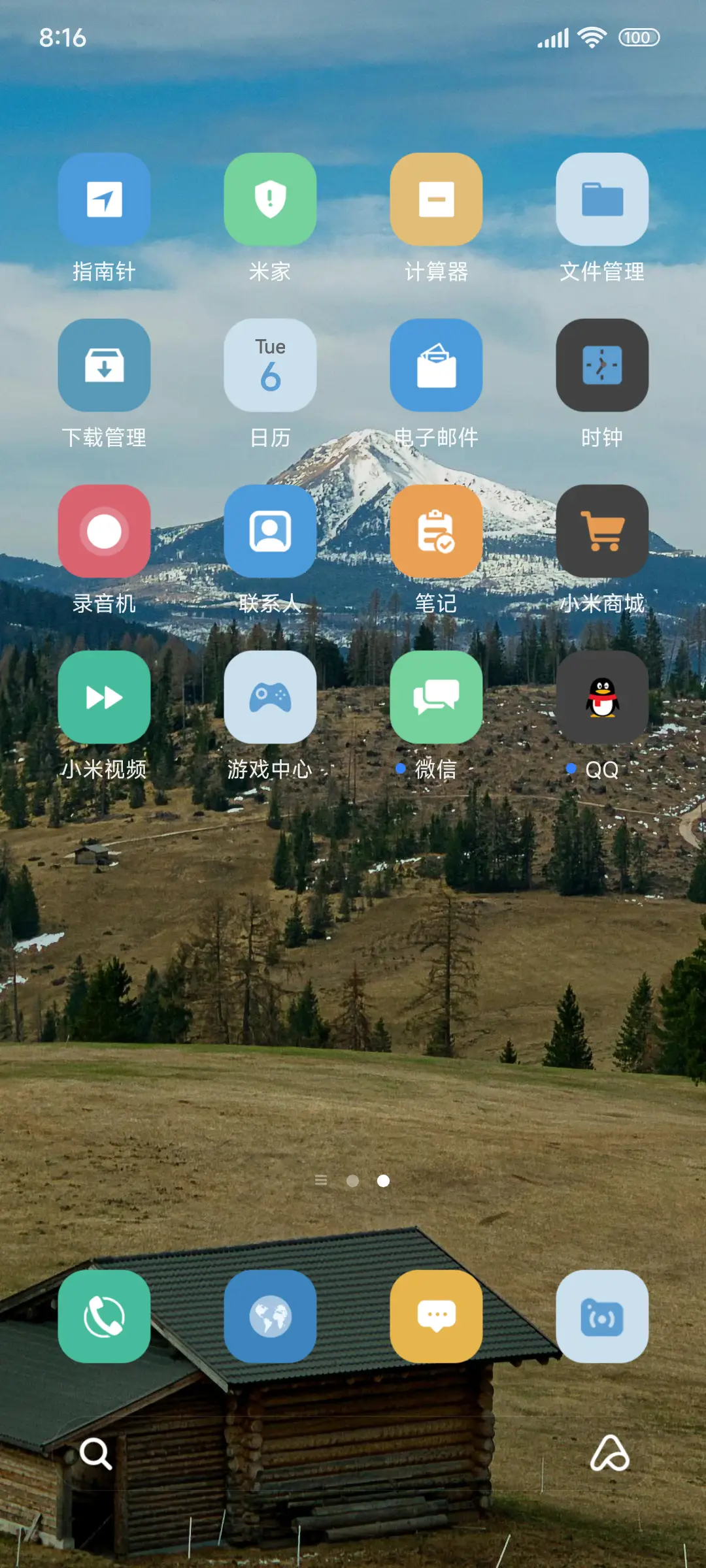Open the 笔记 (Notes) app
The height and width of the screenshot is (1568, 706).
[x=437, y=532]
